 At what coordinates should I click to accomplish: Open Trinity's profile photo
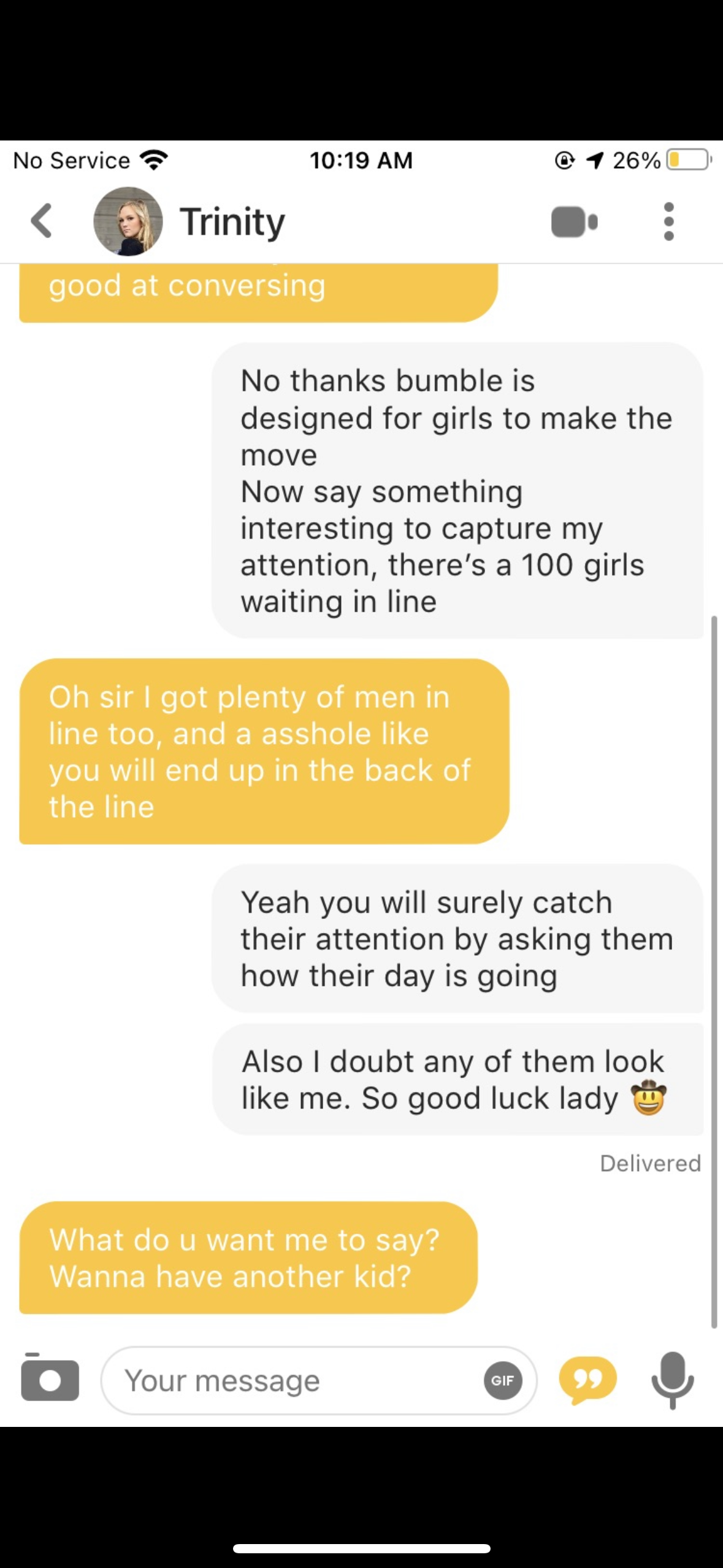click(x=128, y=221)
